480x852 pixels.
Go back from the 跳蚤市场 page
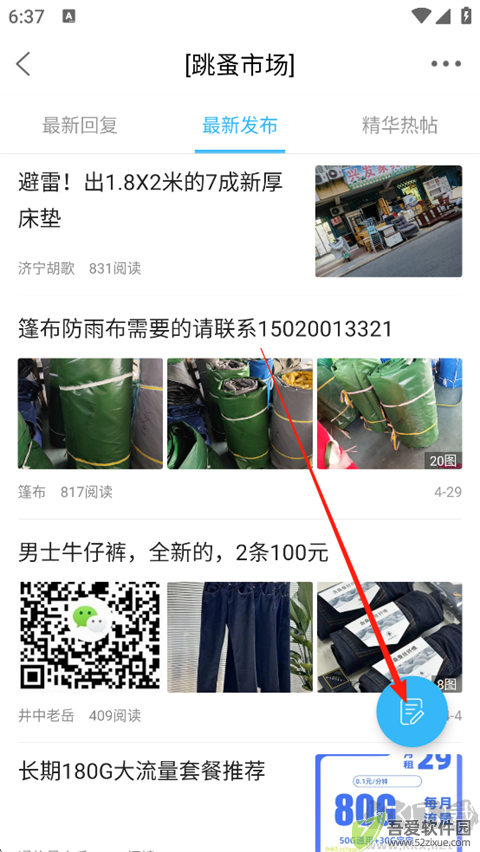click(23, 64)
